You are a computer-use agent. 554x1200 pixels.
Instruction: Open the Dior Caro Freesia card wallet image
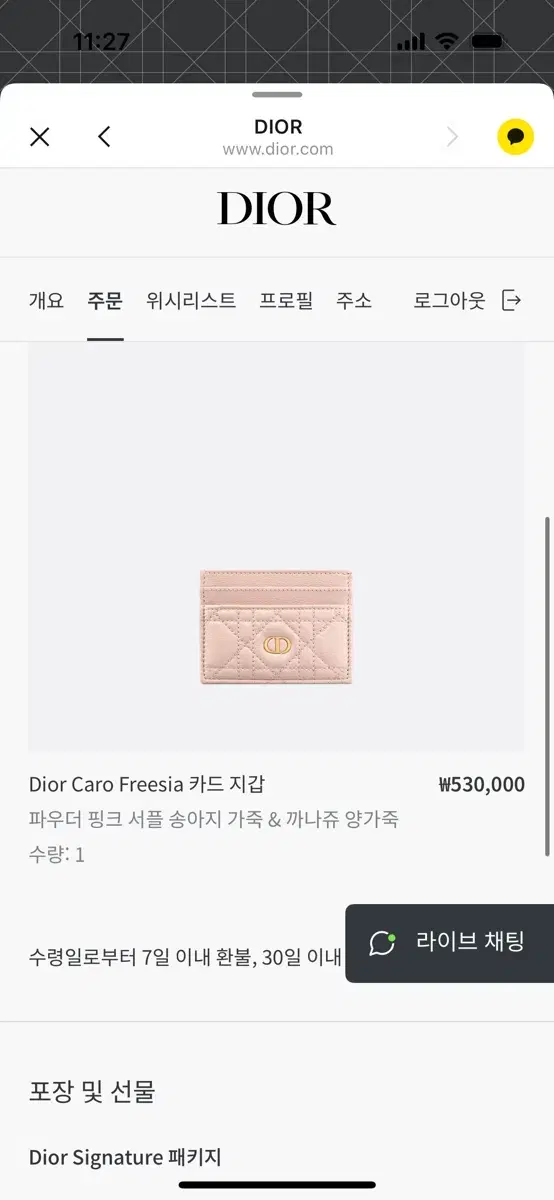276,628
